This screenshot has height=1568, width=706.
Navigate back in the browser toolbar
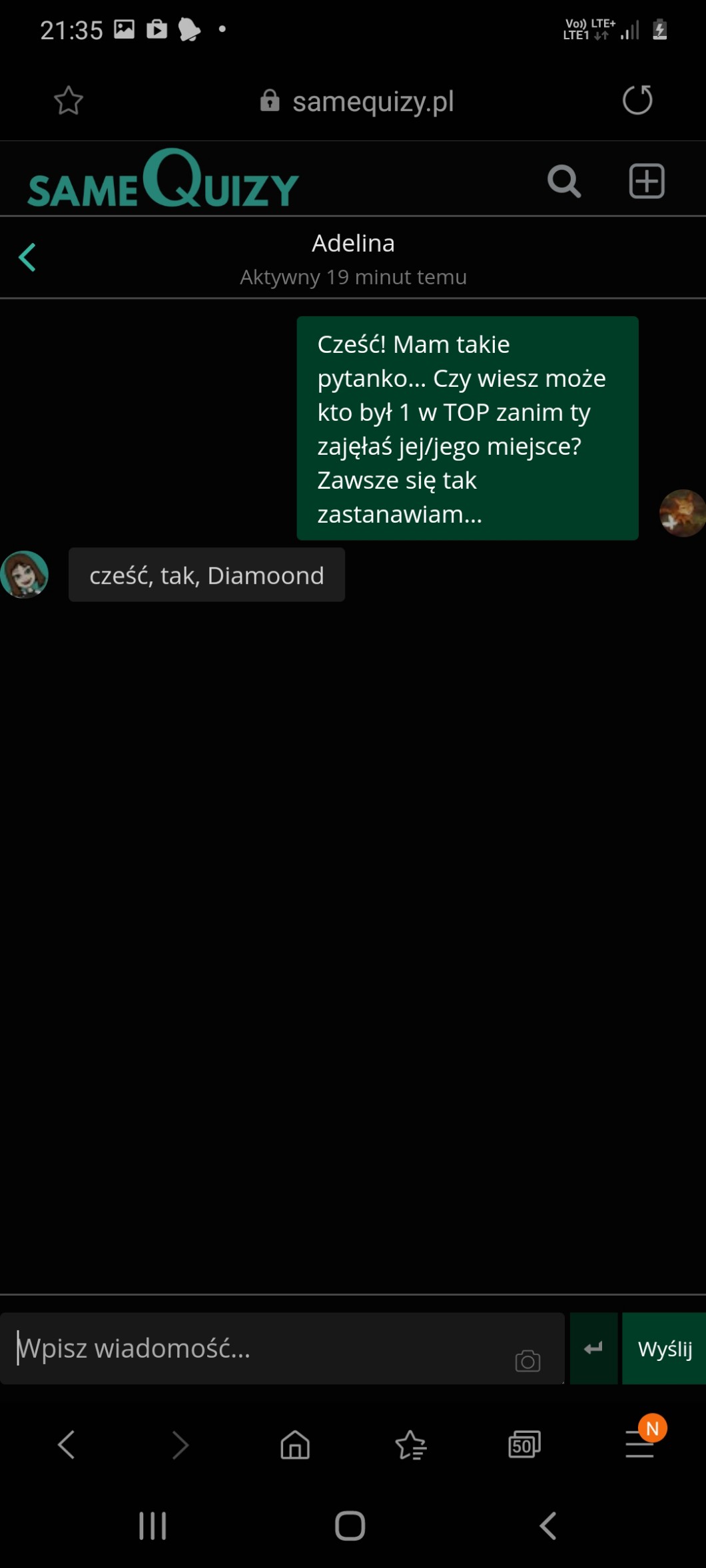(66, 1445)
